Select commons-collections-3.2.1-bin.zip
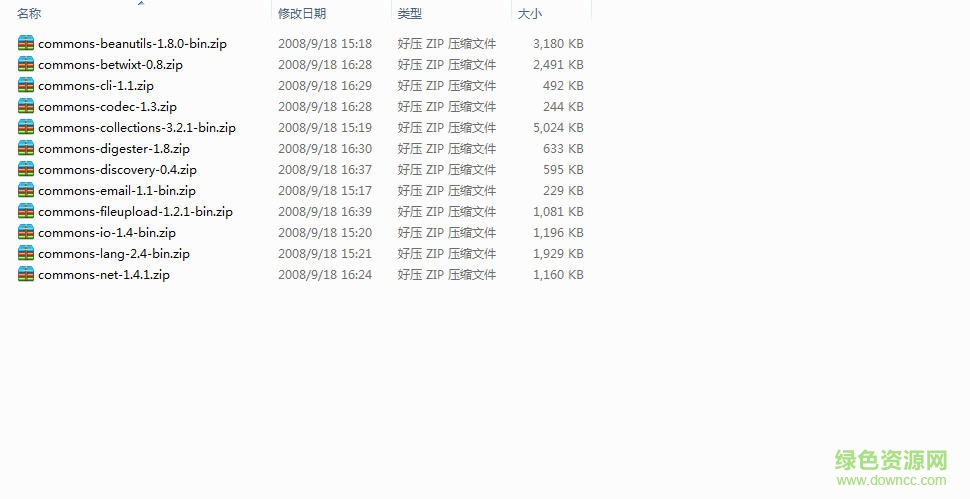 [136, 128]
